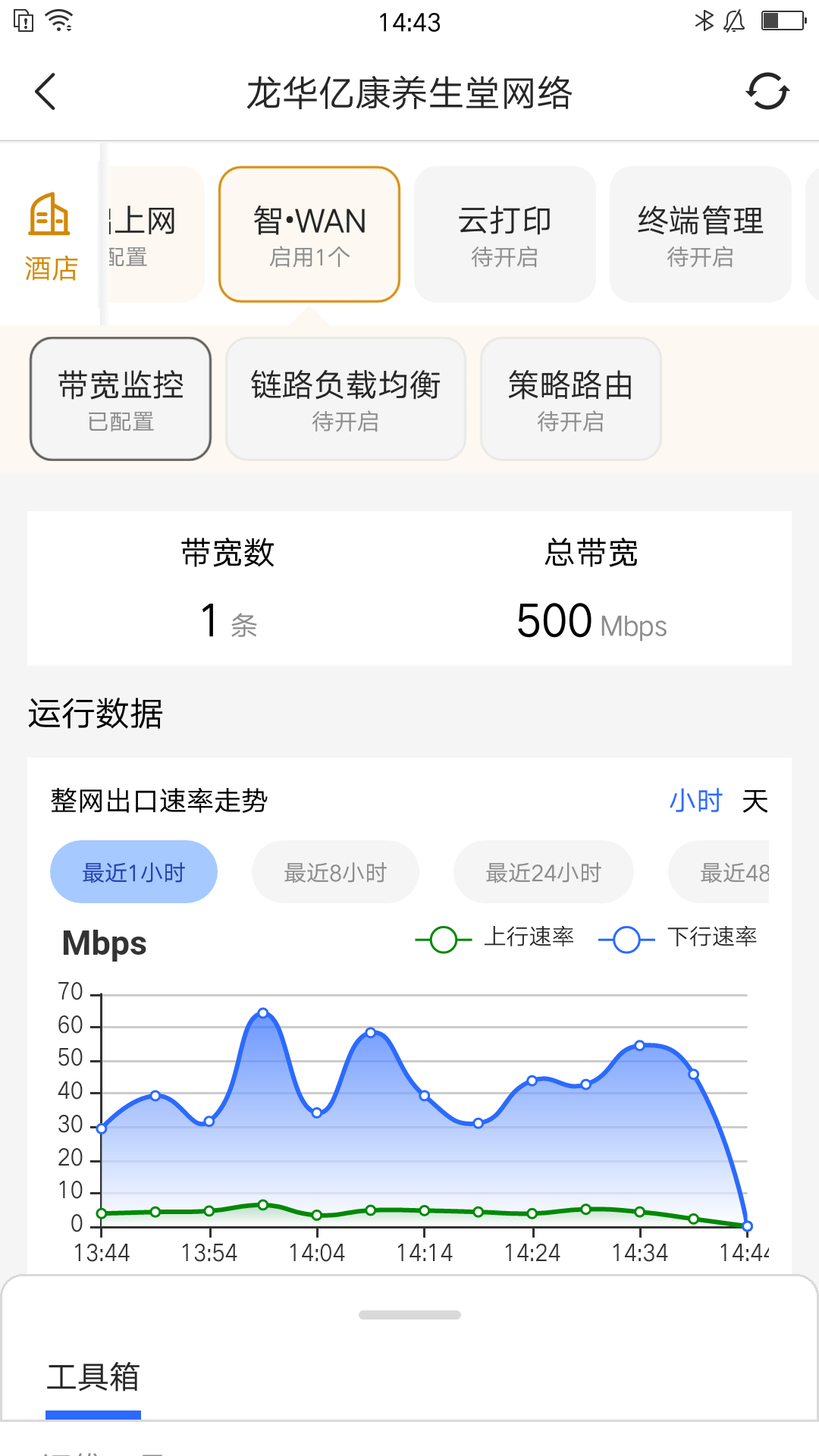Open the 云打印 cloud print card
The height and width of the screenshot is (1456, 819).
click(504, 234)
